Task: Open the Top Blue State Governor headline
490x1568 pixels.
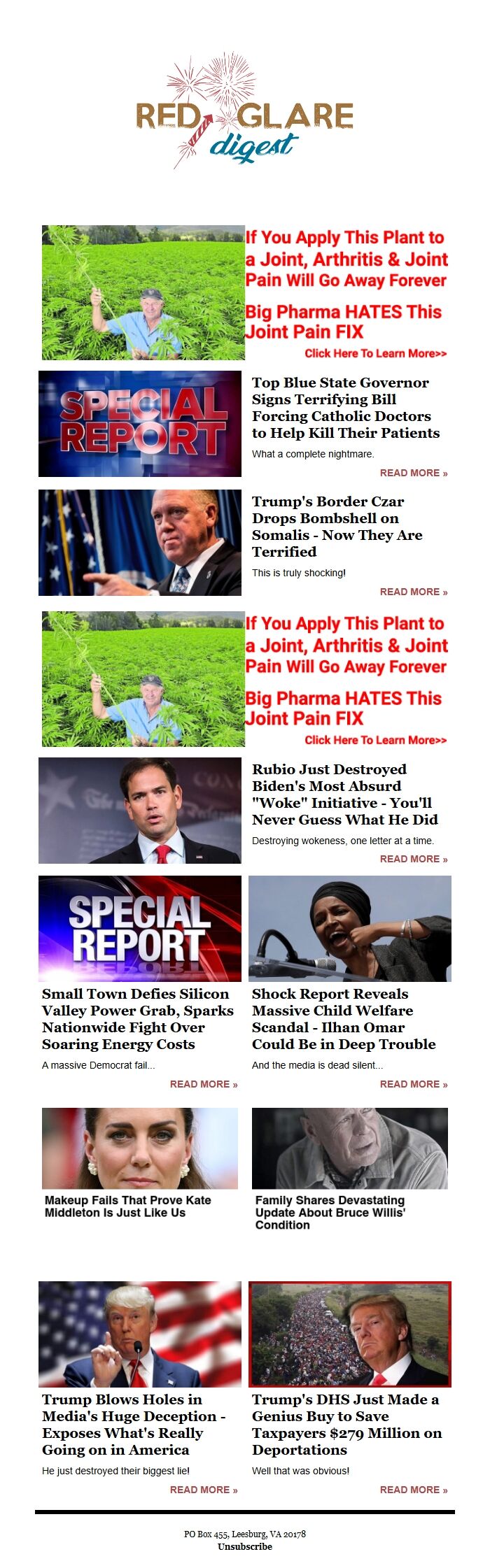Action: point(346,408)
